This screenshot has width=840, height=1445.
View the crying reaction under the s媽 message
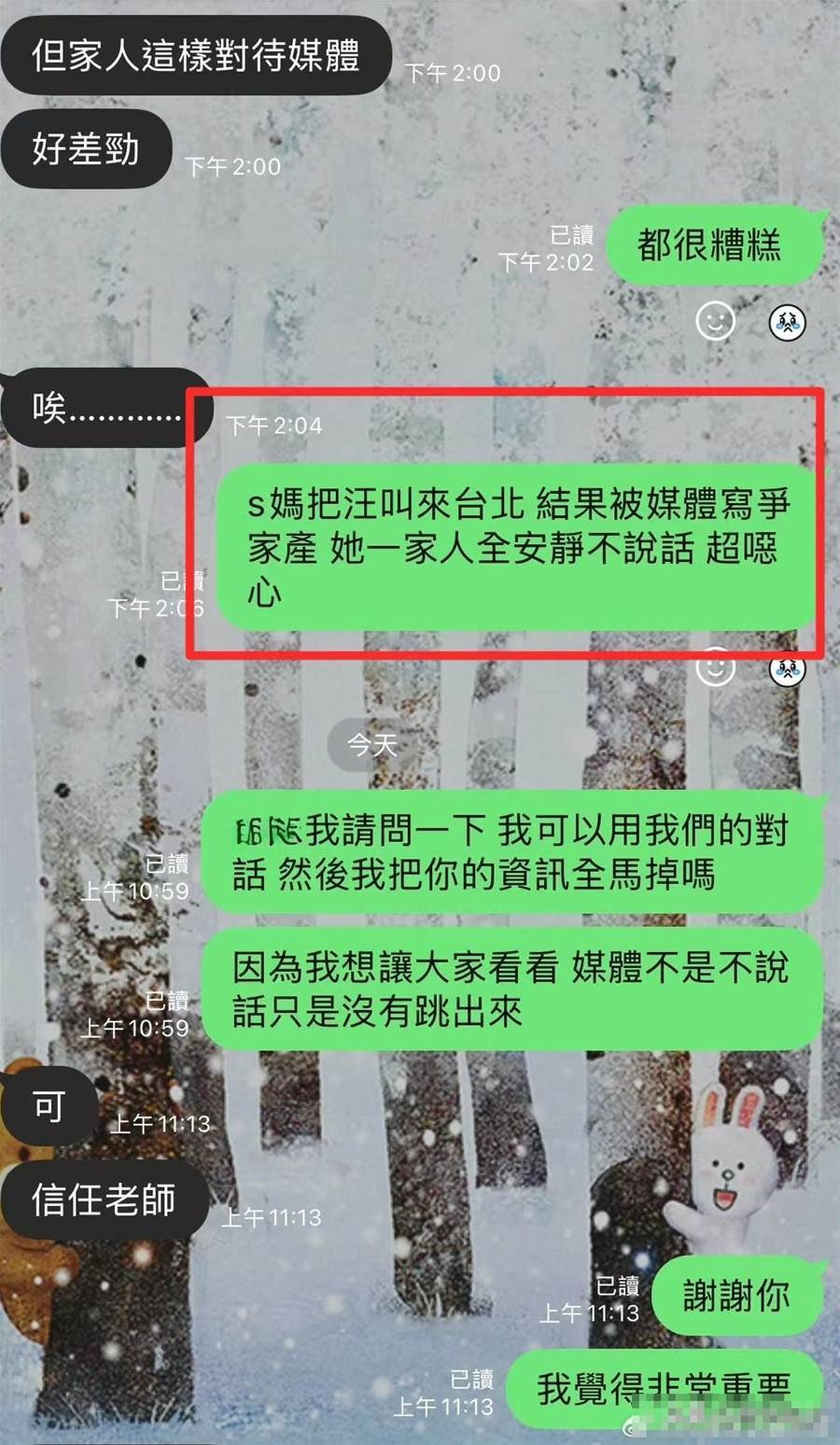click(x=786, y=668)
